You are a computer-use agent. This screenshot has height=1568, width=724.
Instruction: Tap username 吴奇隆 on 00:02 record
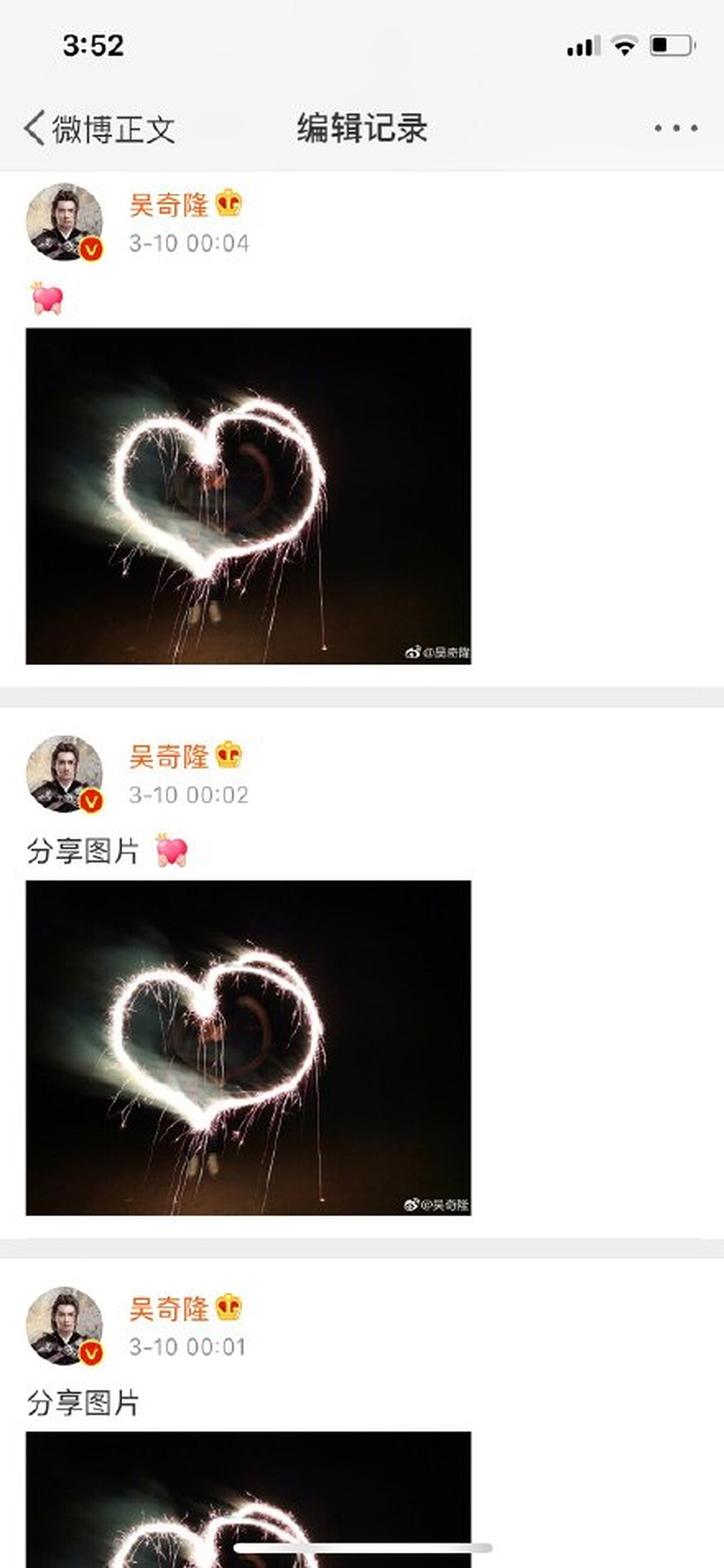pyautogui.click(x=169, y=757)
